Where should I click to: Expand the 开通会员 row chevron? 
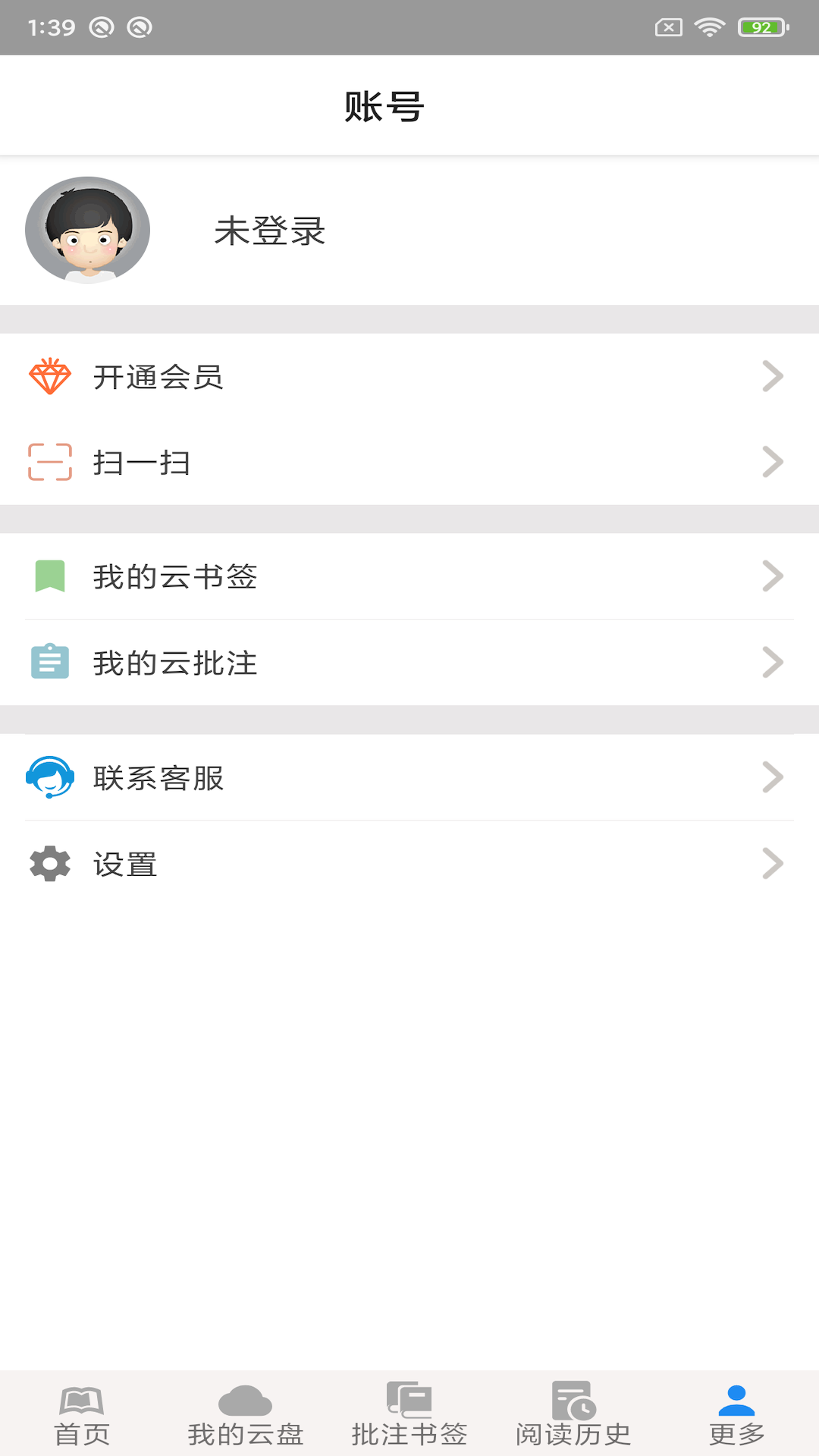773,375
